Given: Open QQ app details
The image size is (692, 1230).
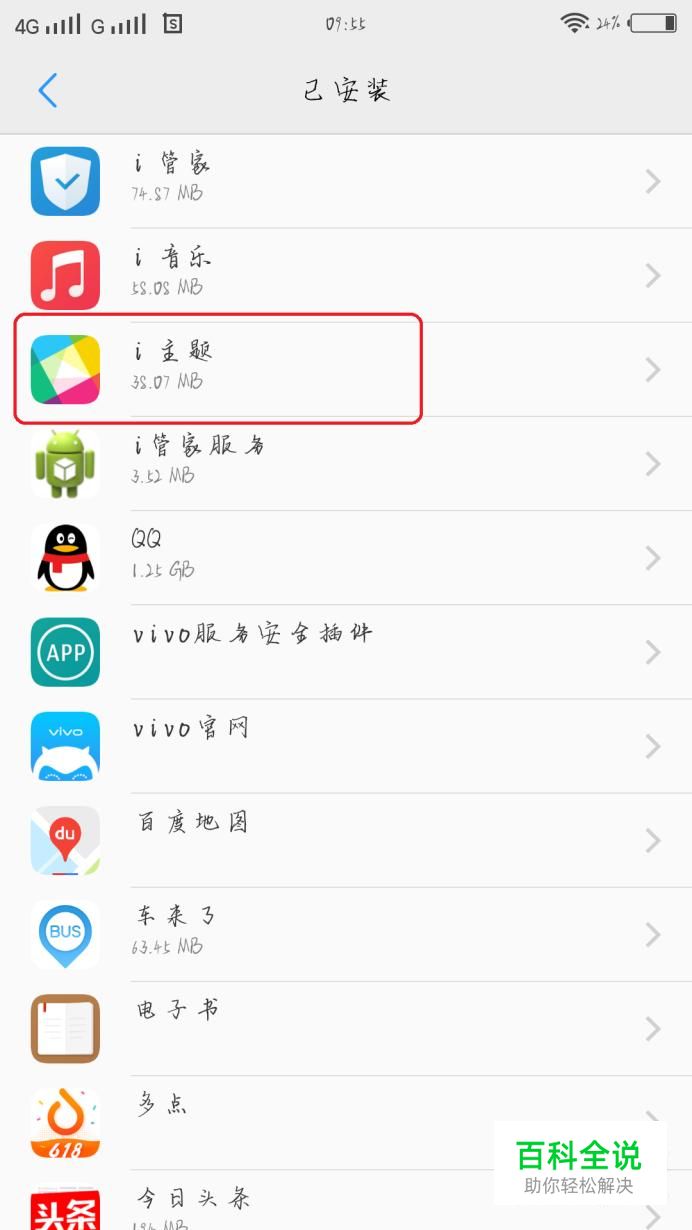Looking at the screenshot, I should coord(346,557).
